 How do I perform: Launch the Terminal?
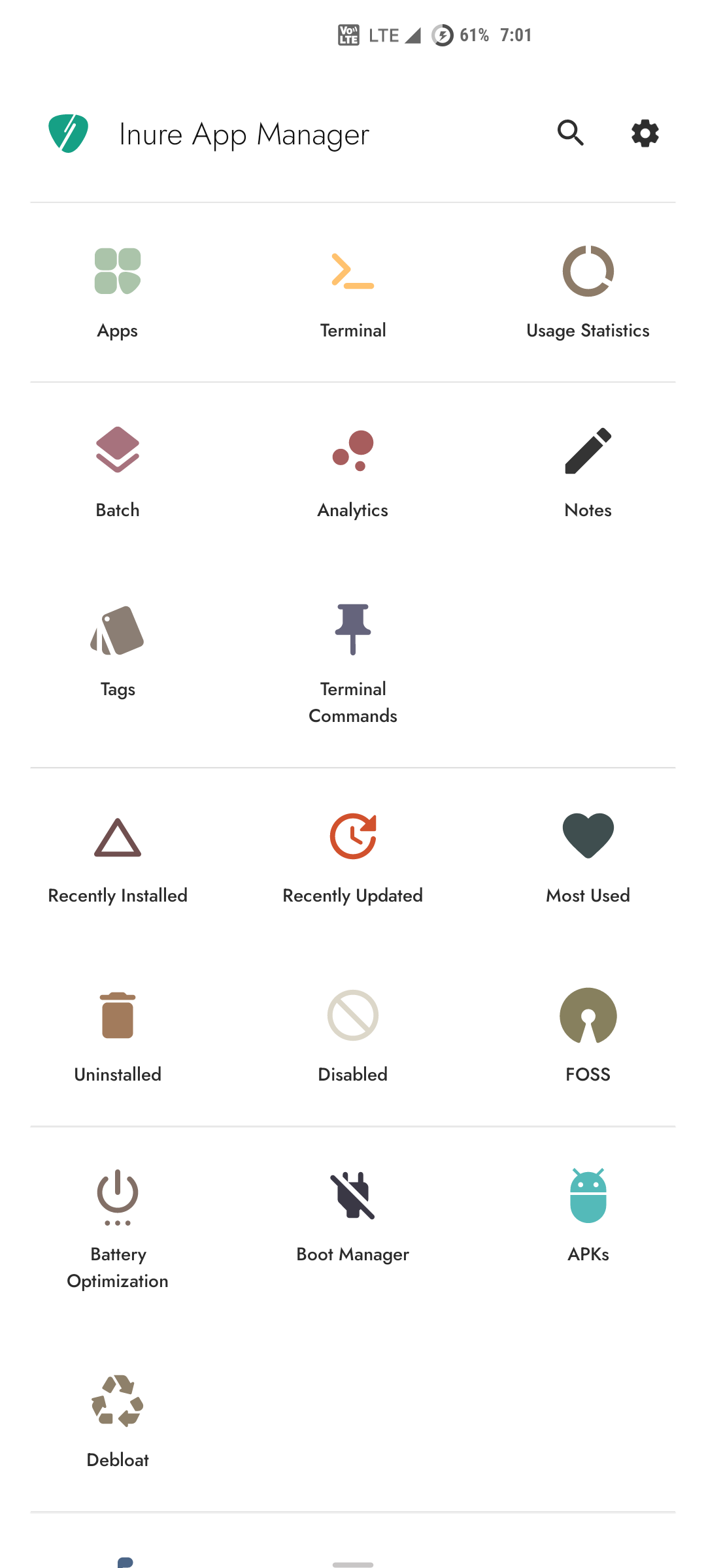click(x=353, y=292)
